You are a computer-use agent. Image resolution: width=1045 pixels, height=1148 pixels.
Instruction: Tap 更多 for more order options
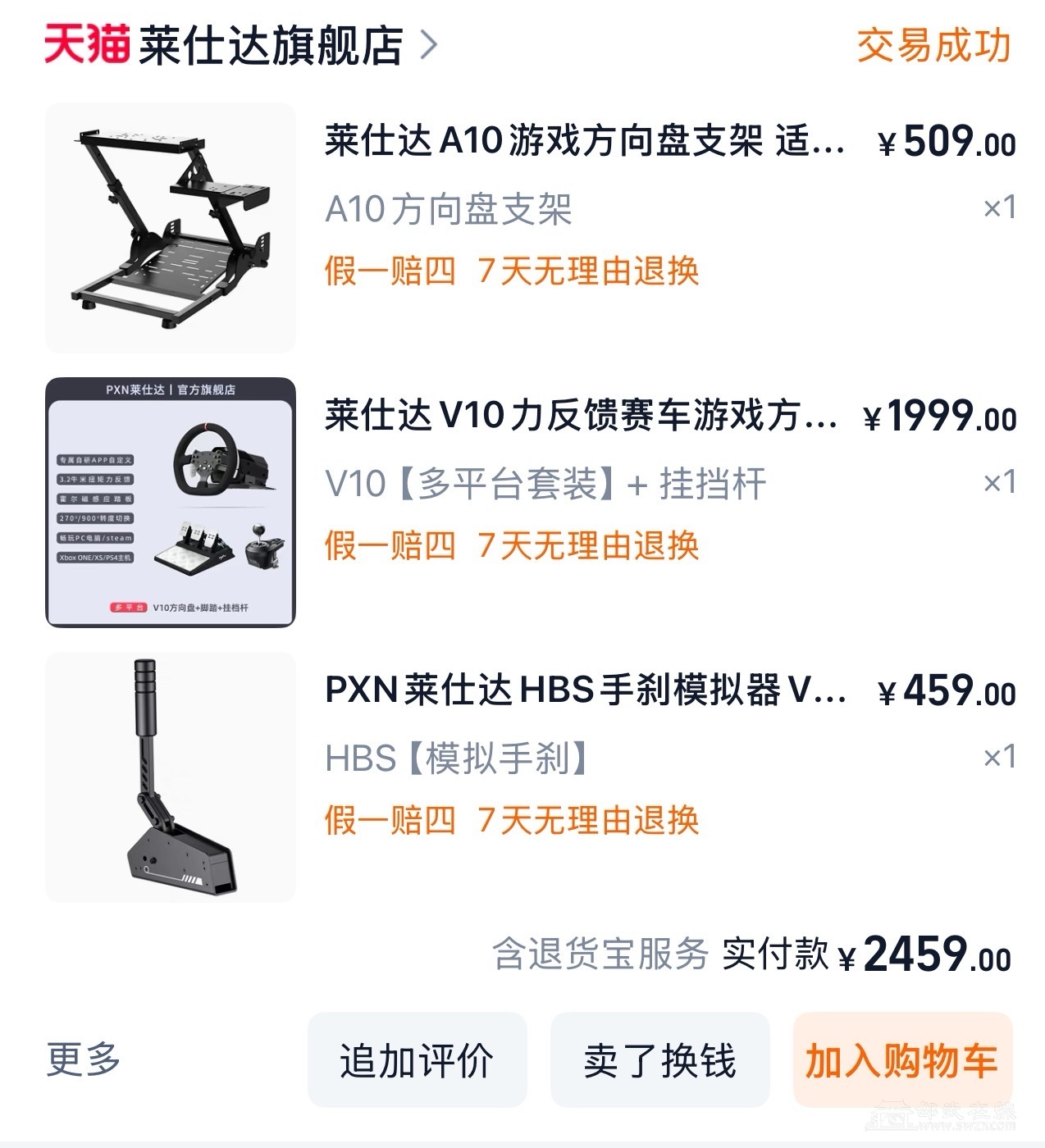pos(84,1059)
